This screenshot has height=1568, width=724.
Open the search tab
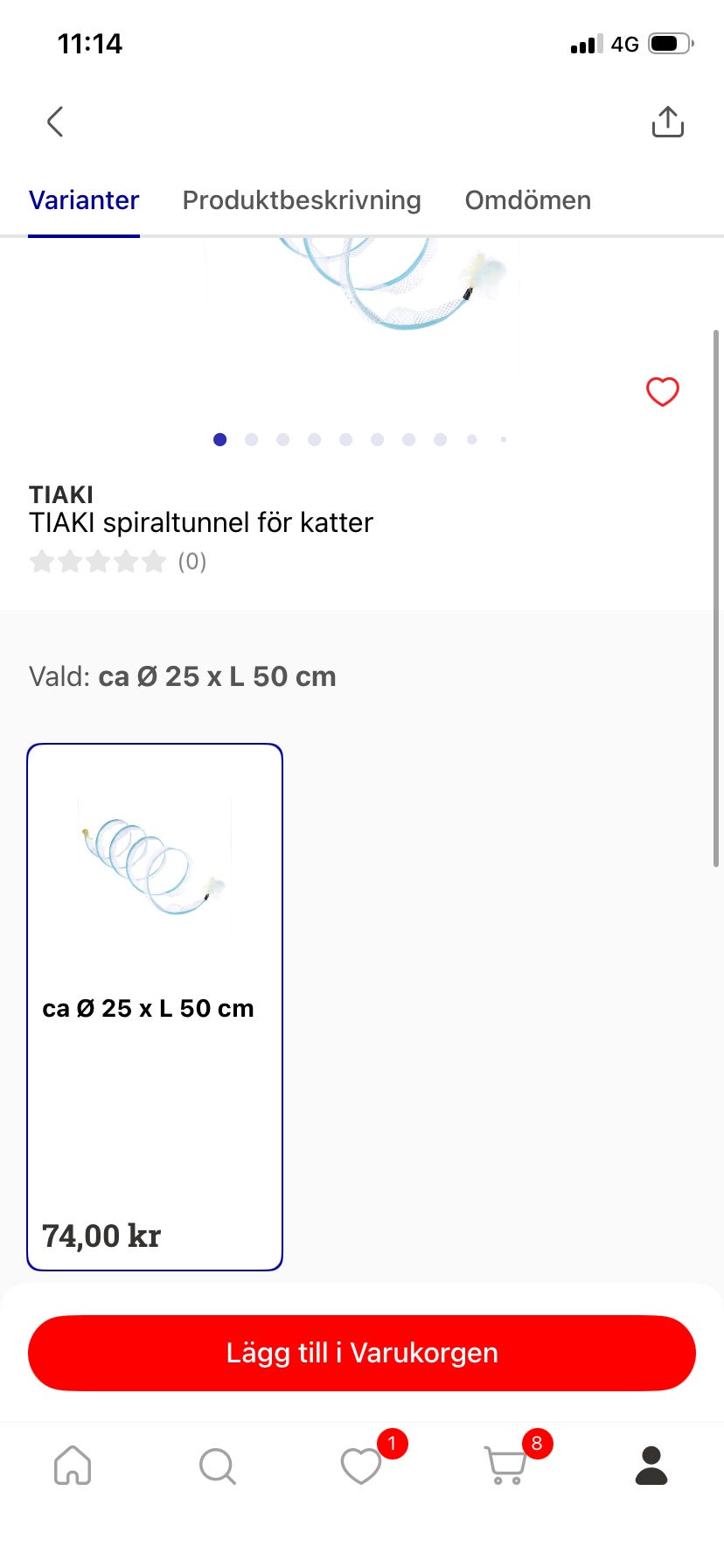217,1466
